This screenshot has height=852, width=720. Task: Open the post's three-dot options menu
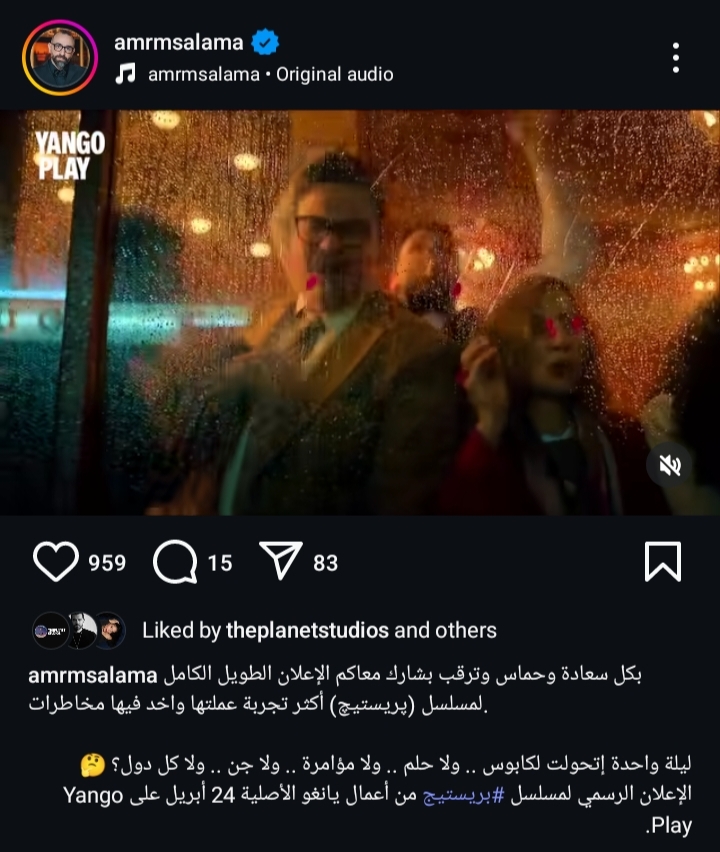pyautogui.click(x=676, y=57)
